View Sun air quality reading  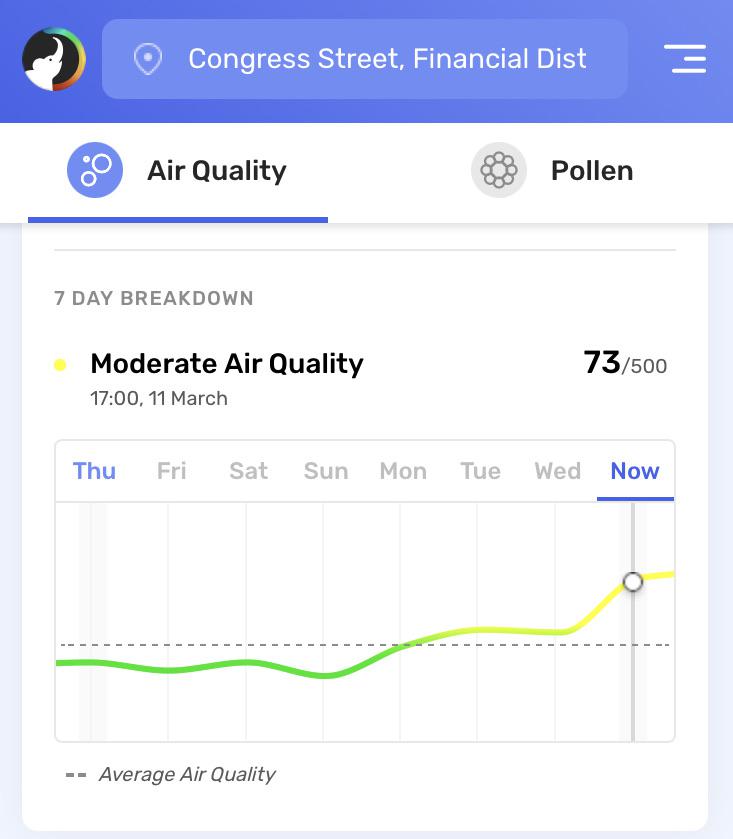(326, 471)
